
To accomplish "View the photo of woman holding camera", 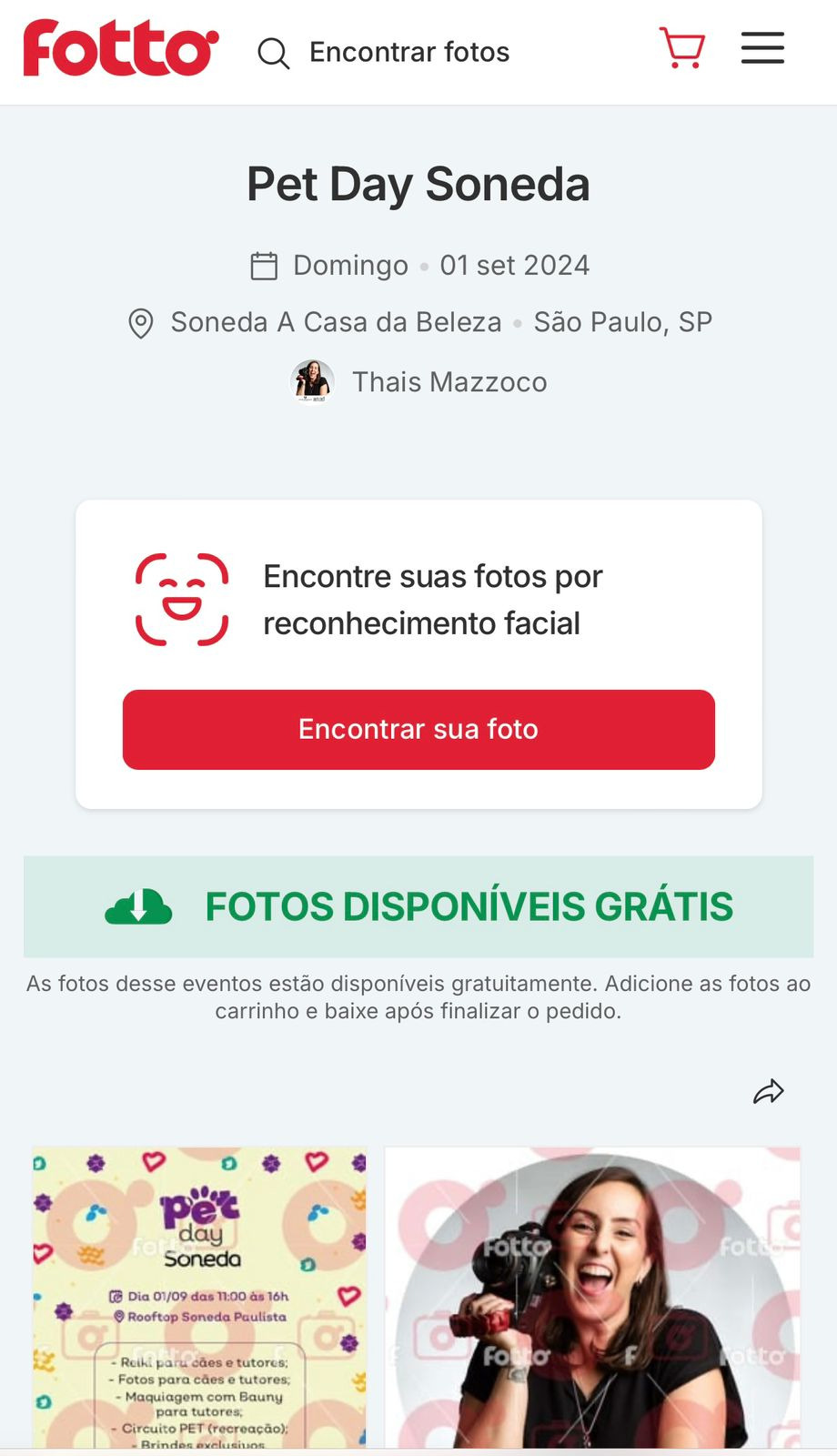I will 592,1297.
